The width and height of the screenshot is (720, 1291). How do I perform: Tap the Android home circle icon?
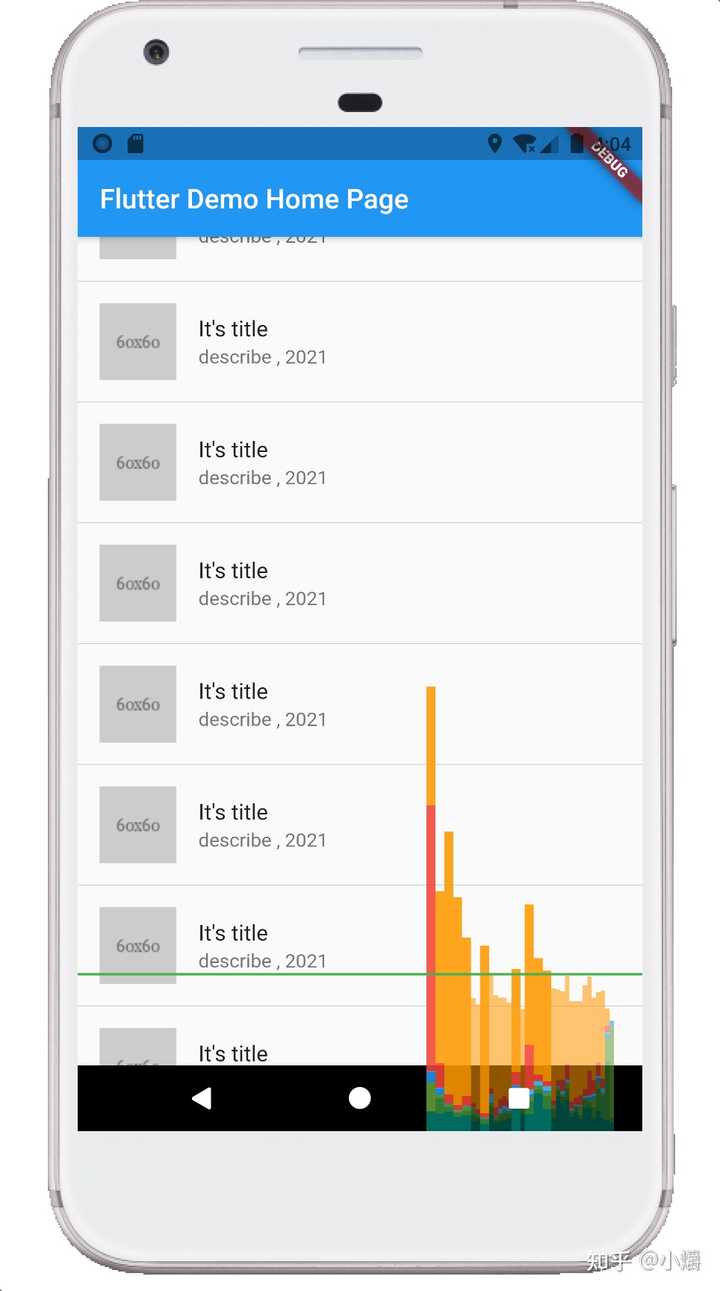(359, 1097)
